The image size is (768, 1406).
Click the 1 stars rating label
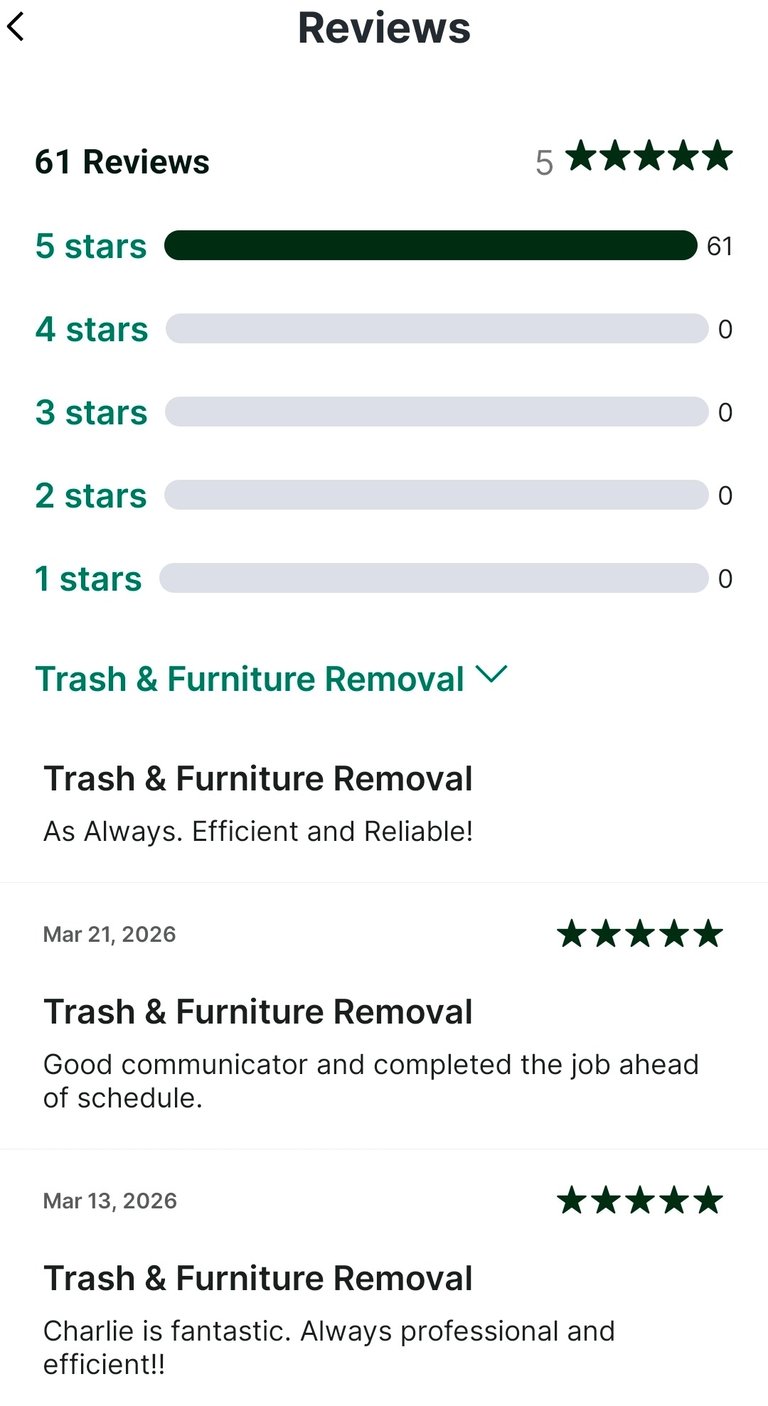point(88,578)
